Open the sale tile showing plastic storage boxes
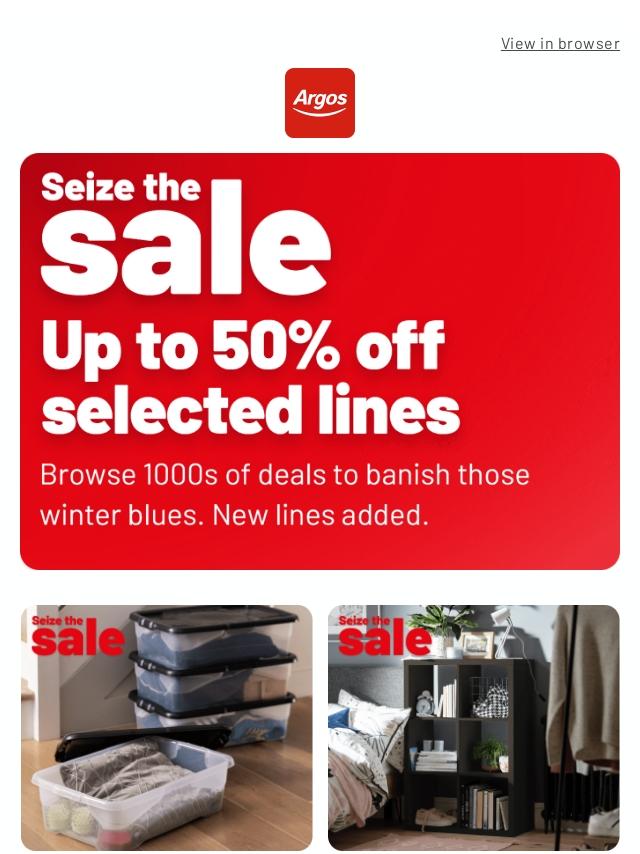This screenshot has width=640, height=854. point(166,727)
